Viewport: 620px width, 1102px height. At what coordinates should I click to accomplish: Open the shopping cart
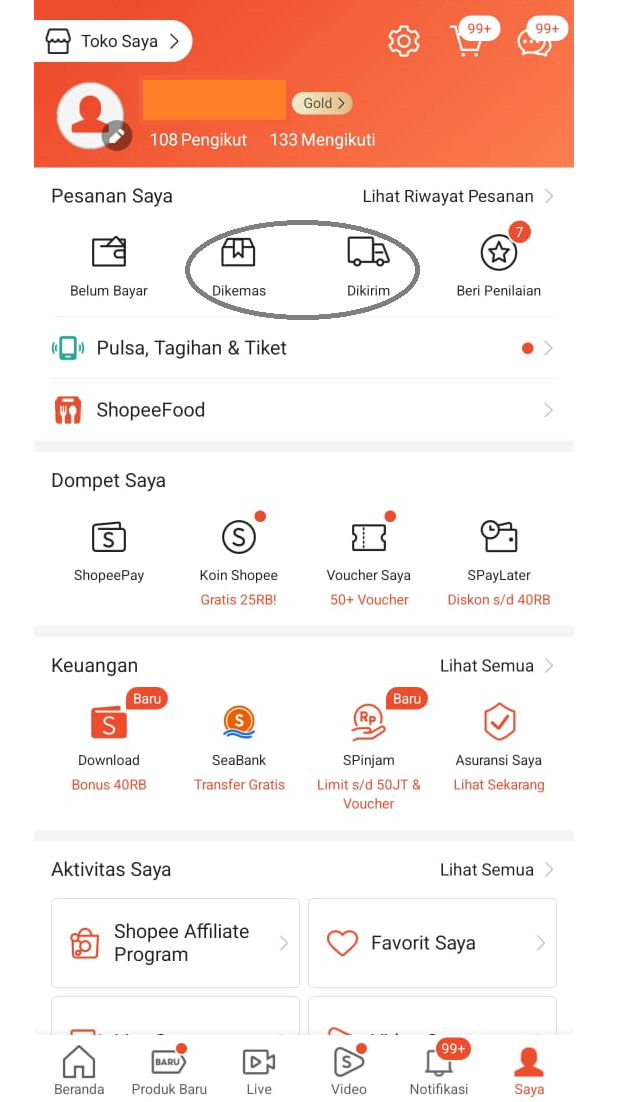(x=468, y=41)
